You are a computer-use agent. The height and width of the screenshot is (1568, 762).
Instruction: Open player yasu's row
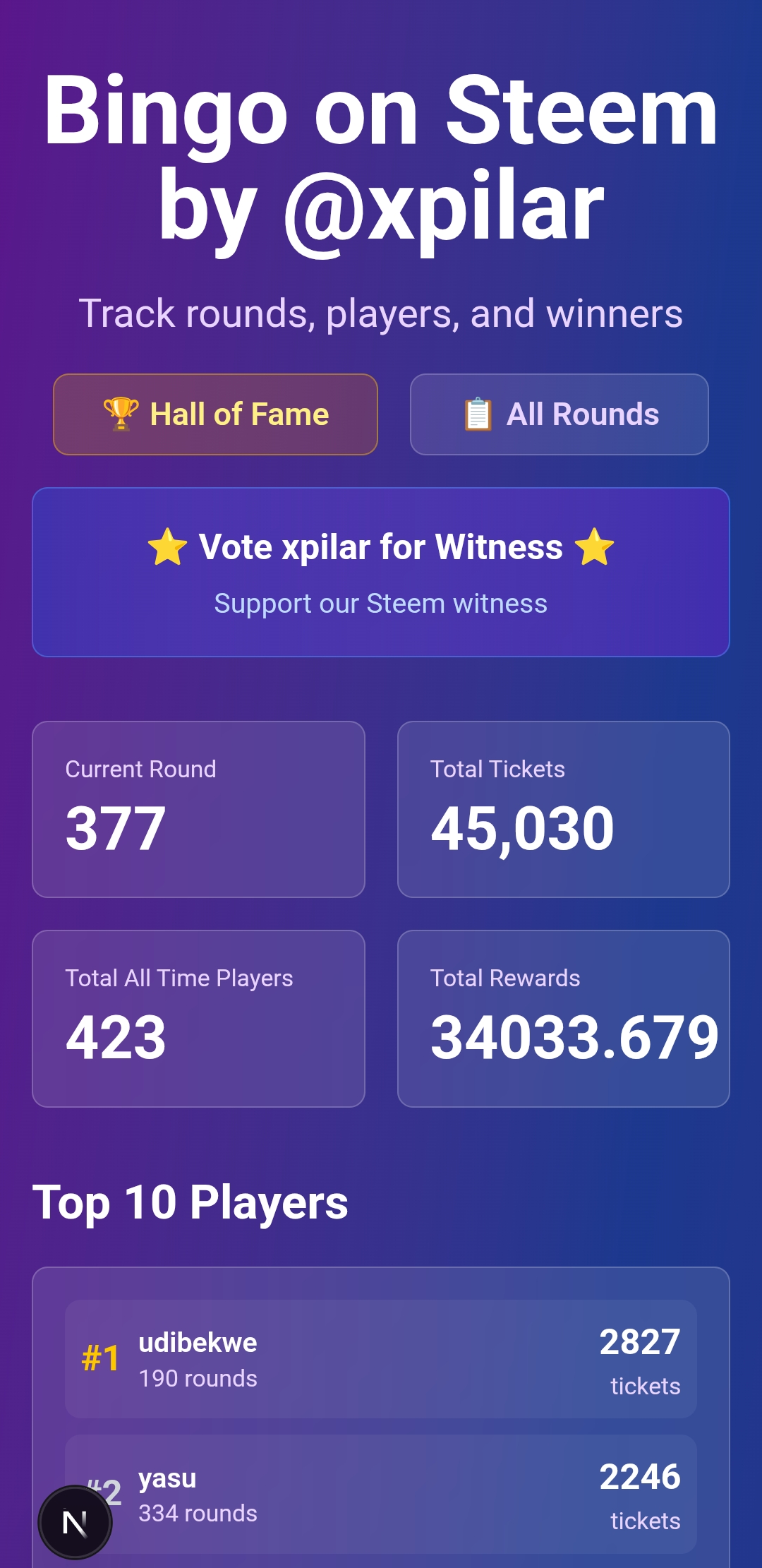coord(381,1494)
